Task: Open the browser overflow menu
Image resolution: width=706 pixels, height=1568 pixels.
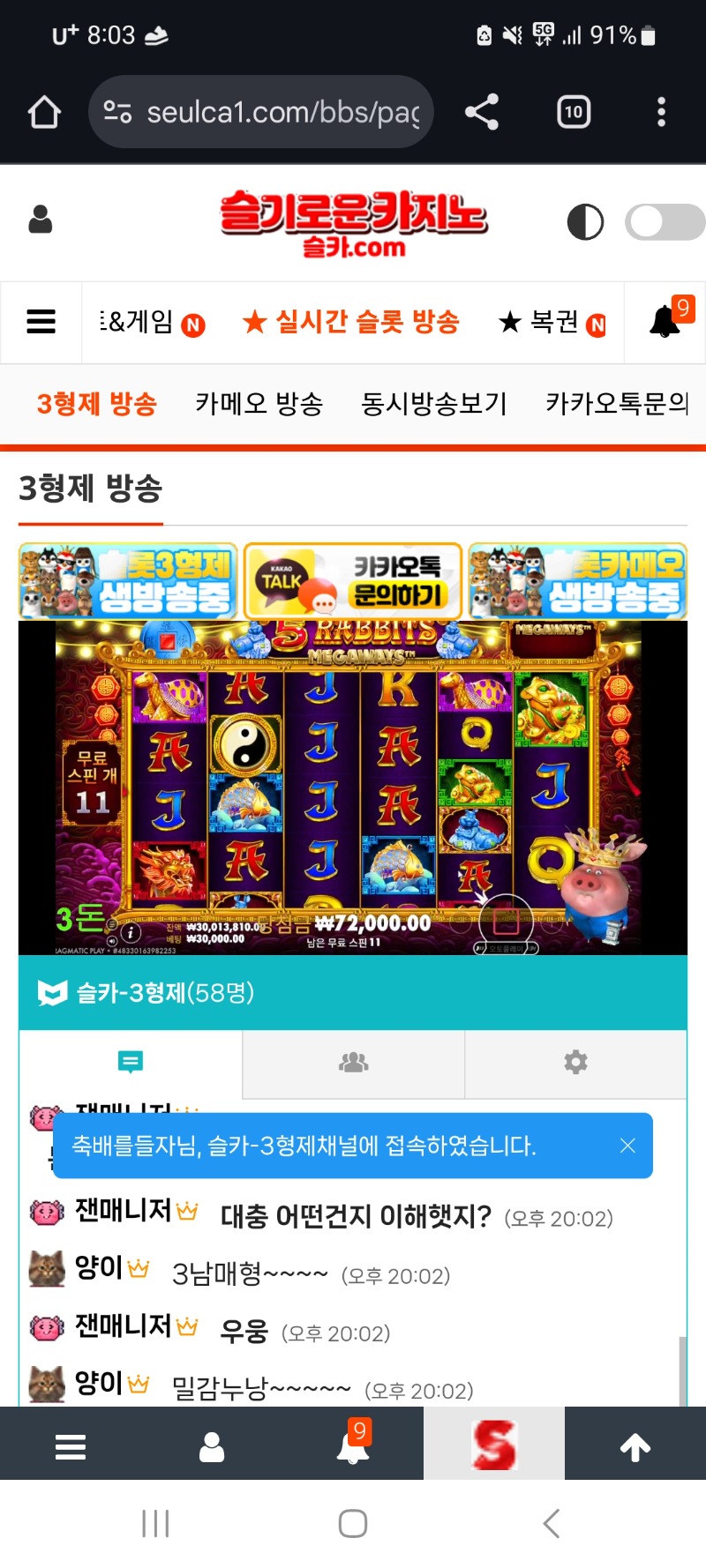Action: tap(661, 112)
